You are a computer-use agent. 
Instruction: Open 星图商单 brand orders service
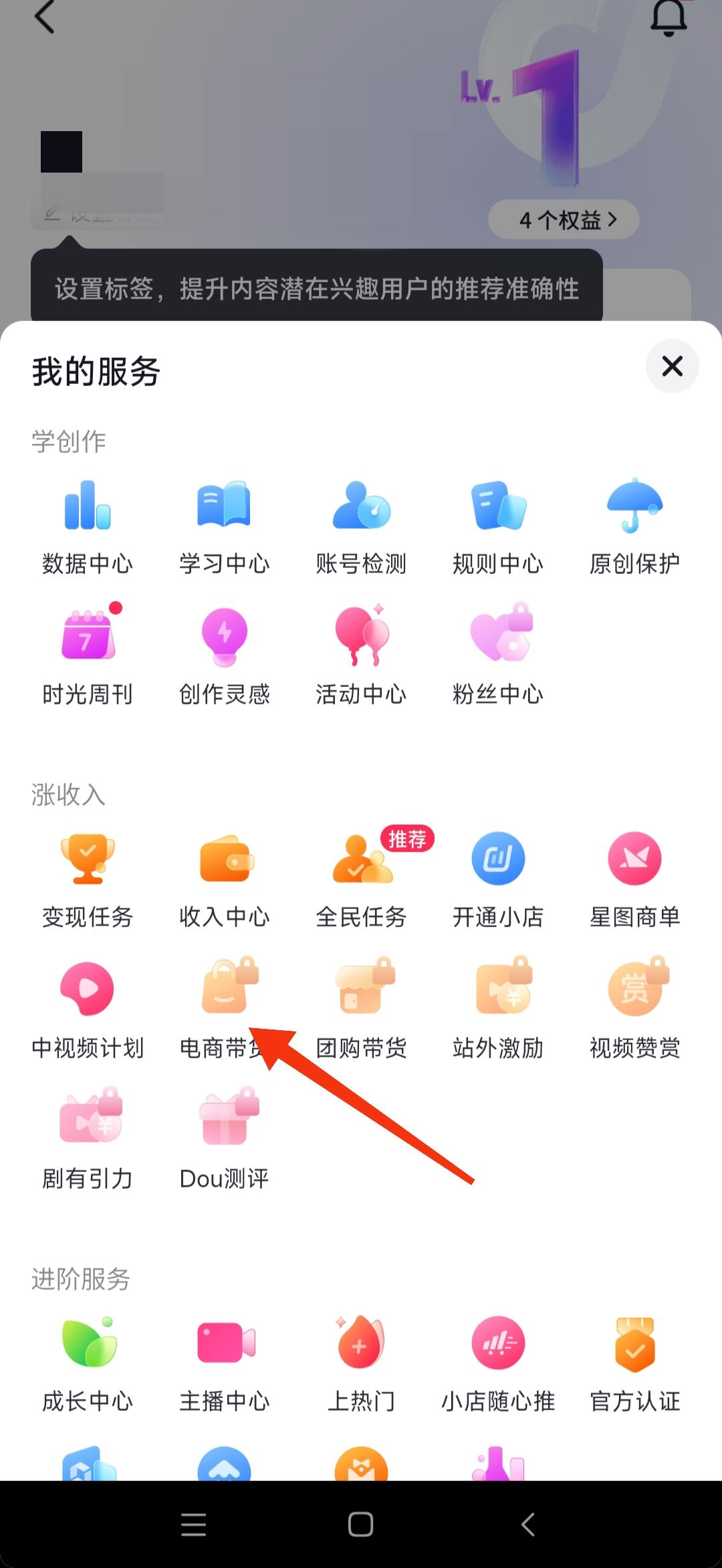pos(634,880)
